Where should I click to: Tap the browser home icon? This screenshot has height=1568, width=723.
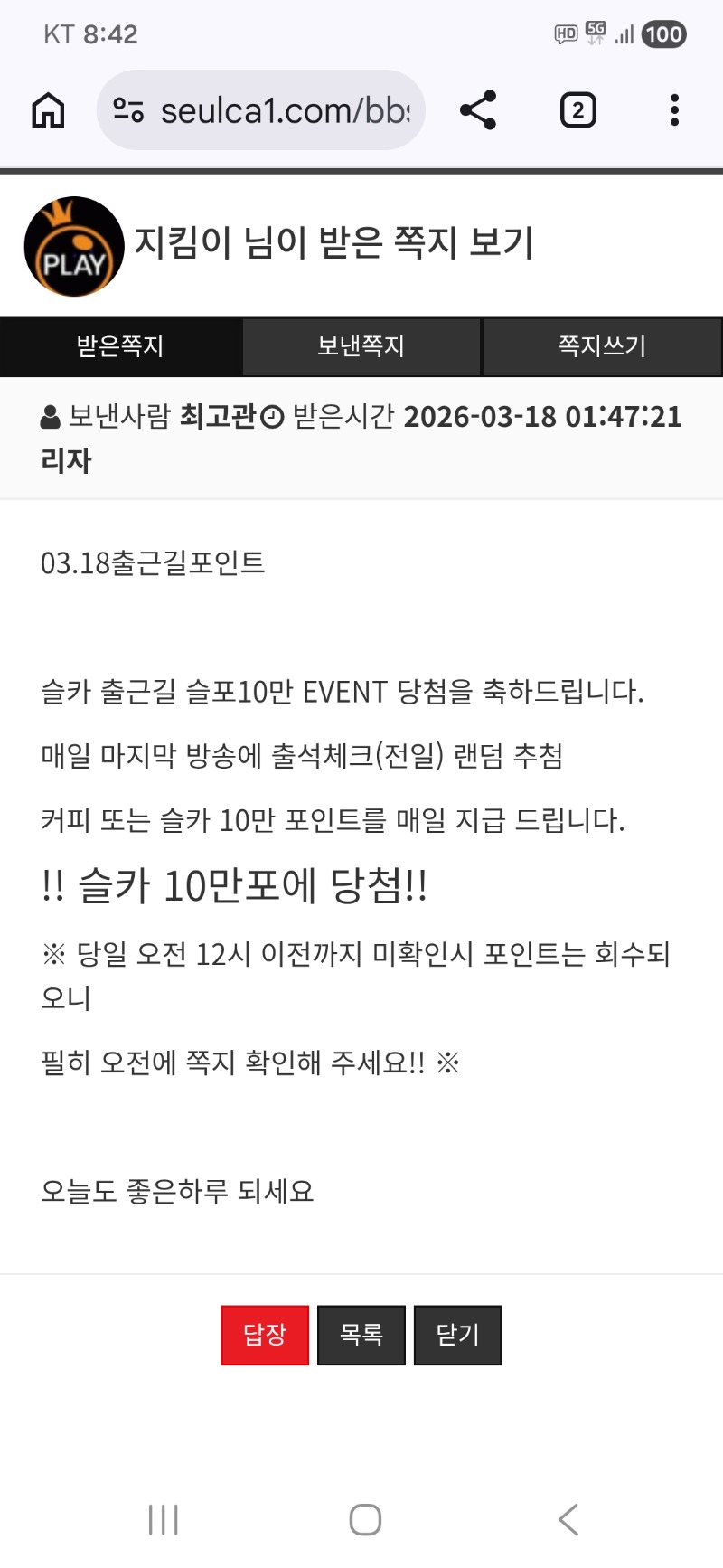click(x=48, y=110)
